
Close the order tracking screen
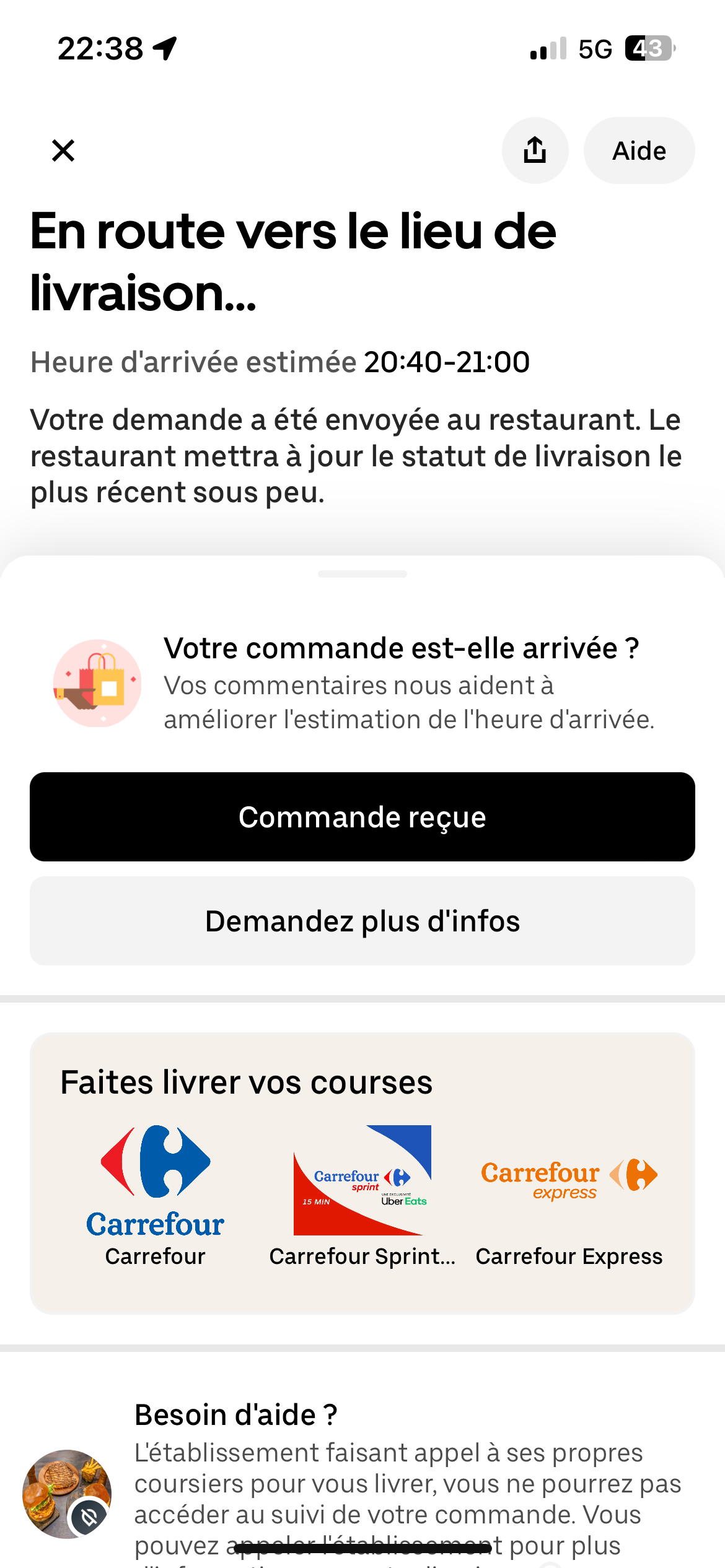coord(63,150)
